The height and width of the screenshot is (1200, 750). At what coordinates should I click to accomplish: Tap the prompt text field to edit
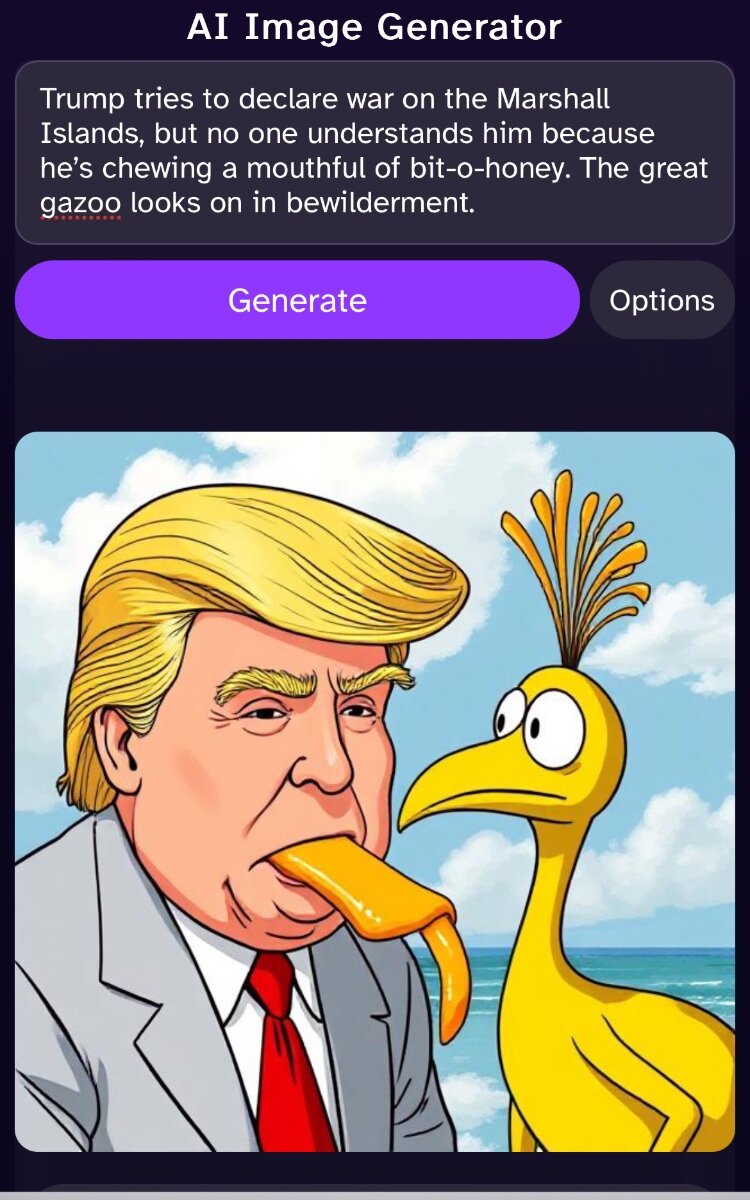(x=375, y=152)
